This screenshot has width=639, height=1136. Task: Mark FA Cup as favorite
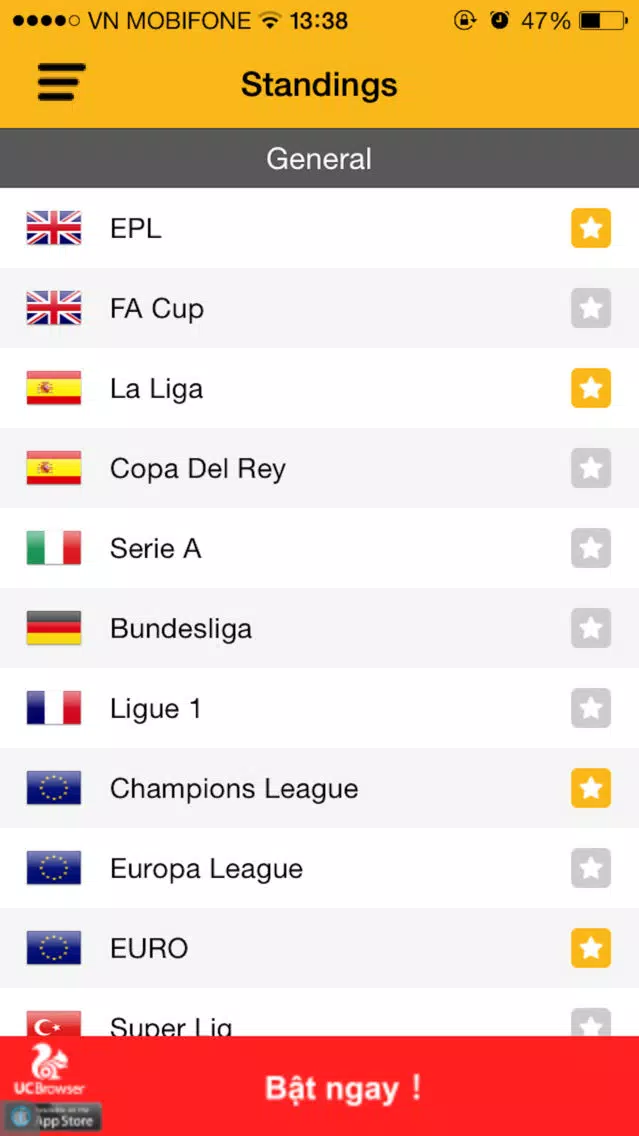590,308
